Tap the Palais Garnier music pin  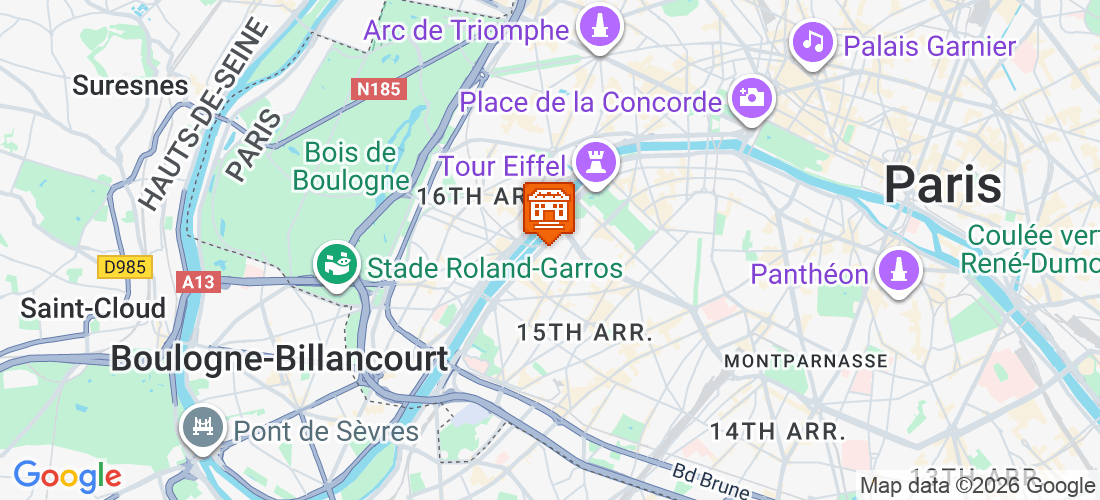point(814,42)
